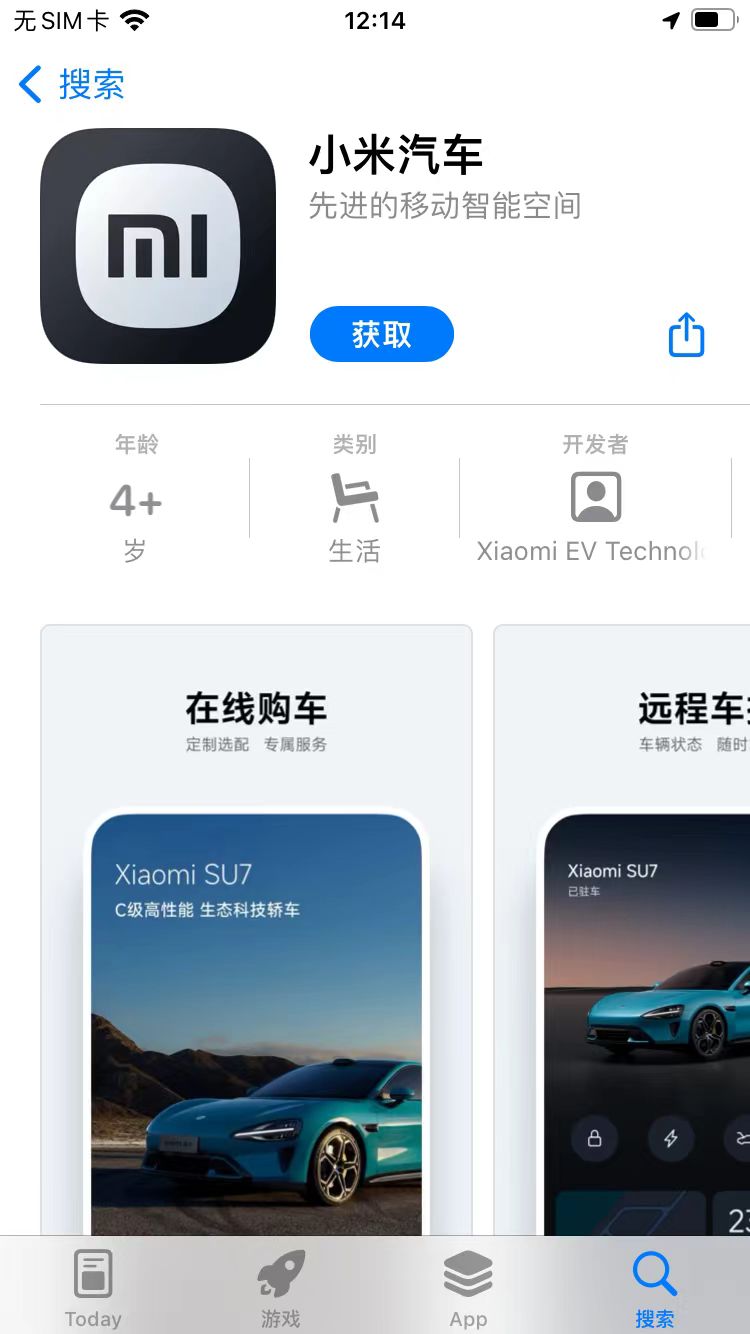Go back to 搜索 results
Viewport: 750px width, 1334px height.
click(x=72, y=85)
